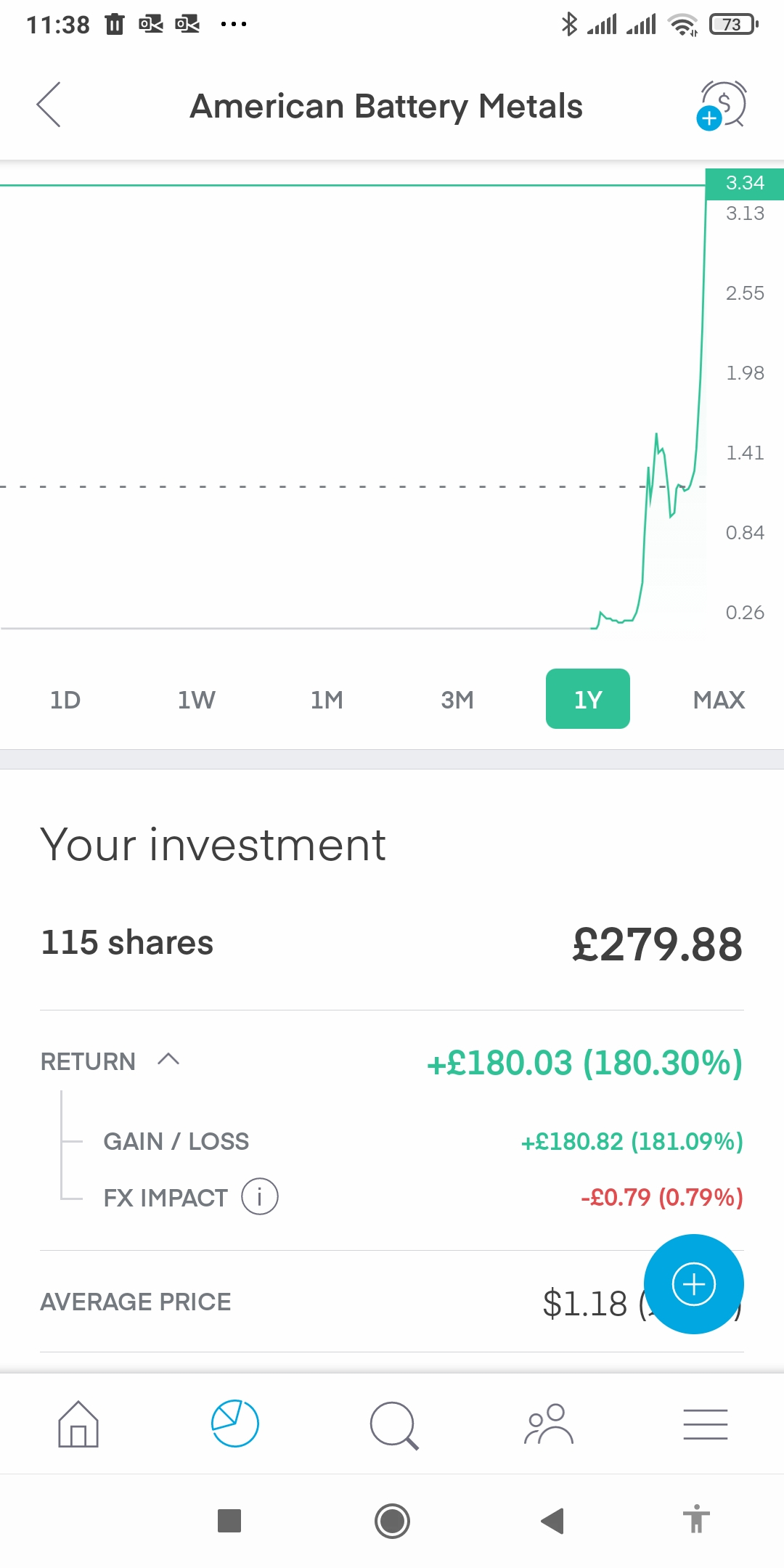Image resolution: width=784 pixels, height=1568 pixels.
Task: Switch chart to 1W range
Action: (x=196, y=699)
